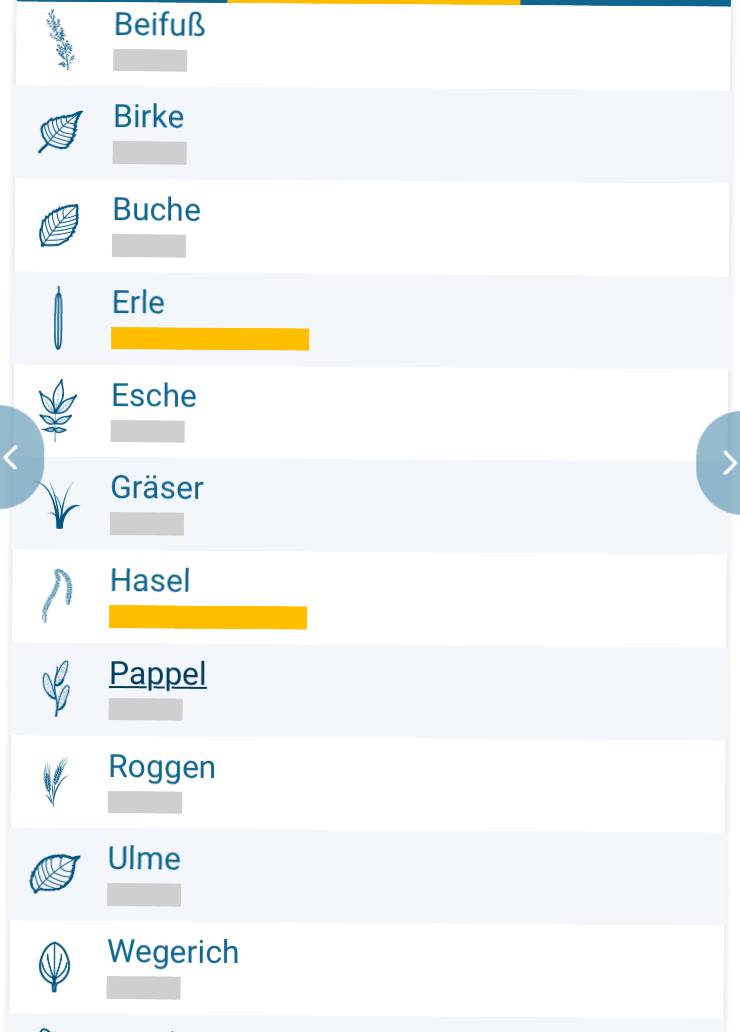View details for Ulme

[x=144, y=859]
